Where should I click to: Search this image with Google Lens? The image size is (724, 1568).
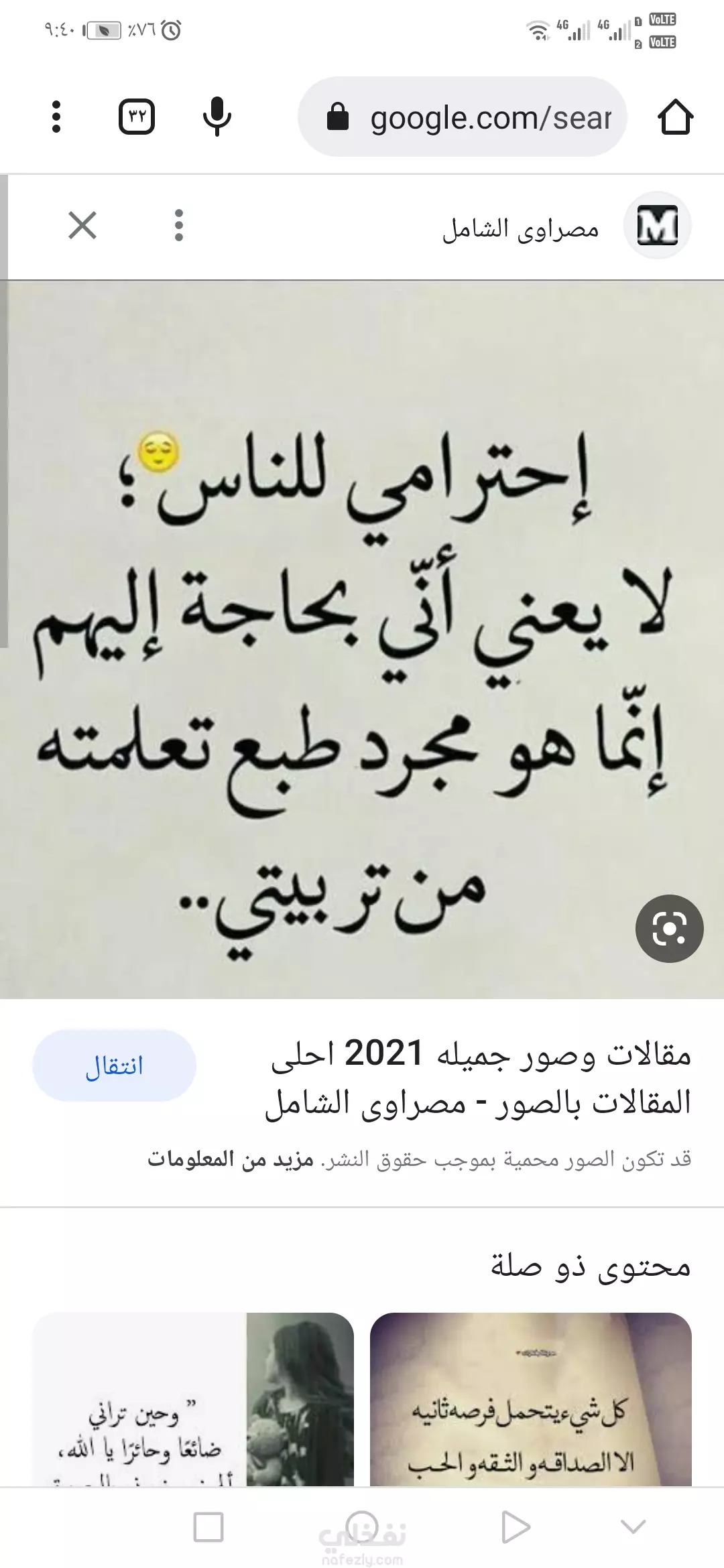click(669, 929)
